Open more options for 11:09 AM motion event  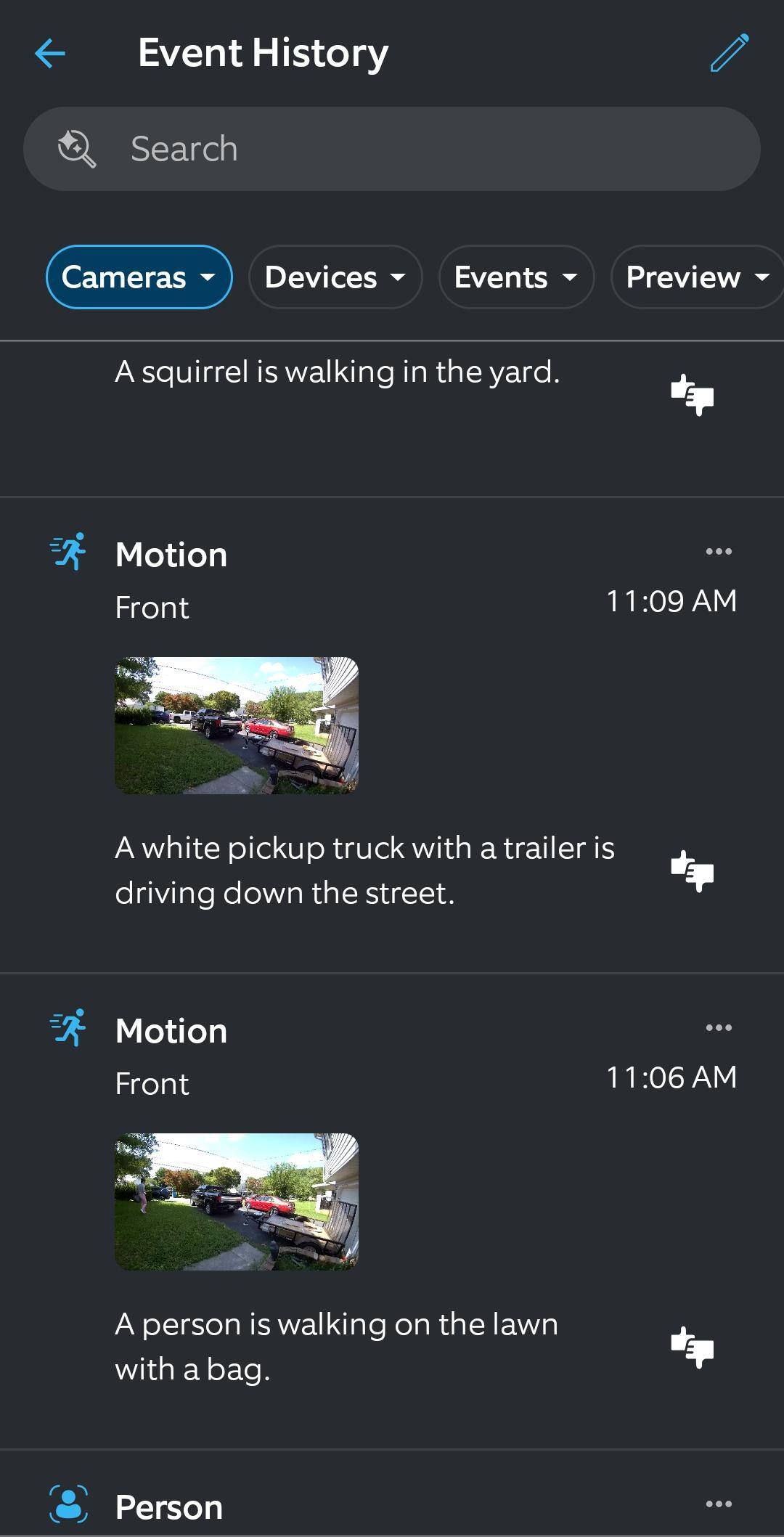(x=719, y=551)
